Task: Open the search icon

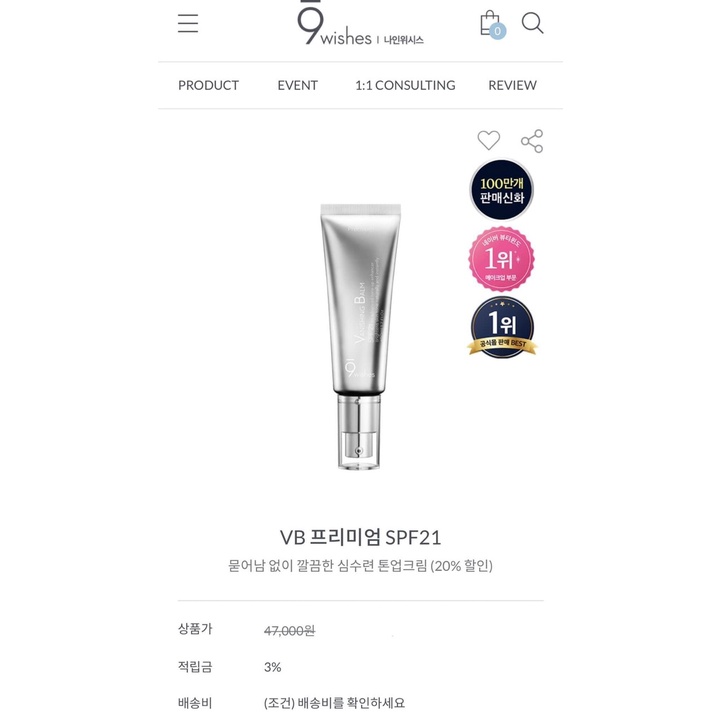Action: pos(532,23)
